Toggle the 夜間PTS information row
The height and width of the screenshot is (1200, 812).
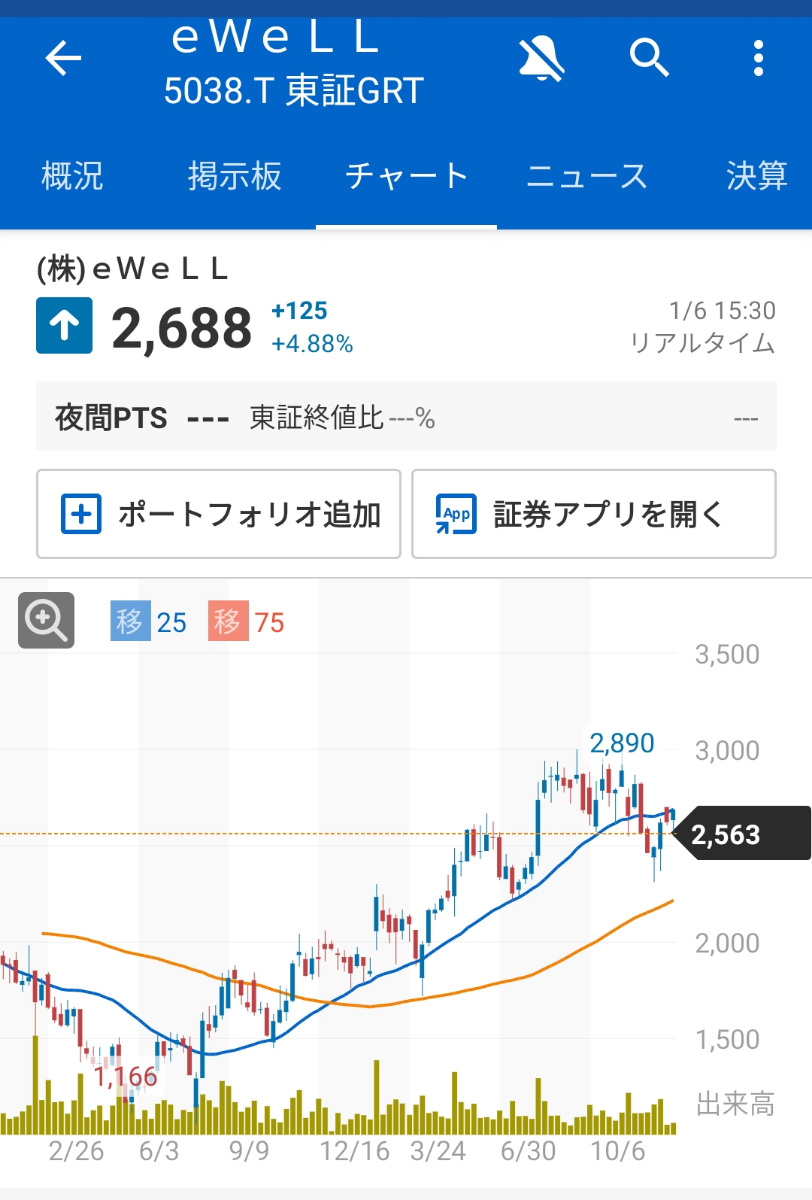pos(406,416)
